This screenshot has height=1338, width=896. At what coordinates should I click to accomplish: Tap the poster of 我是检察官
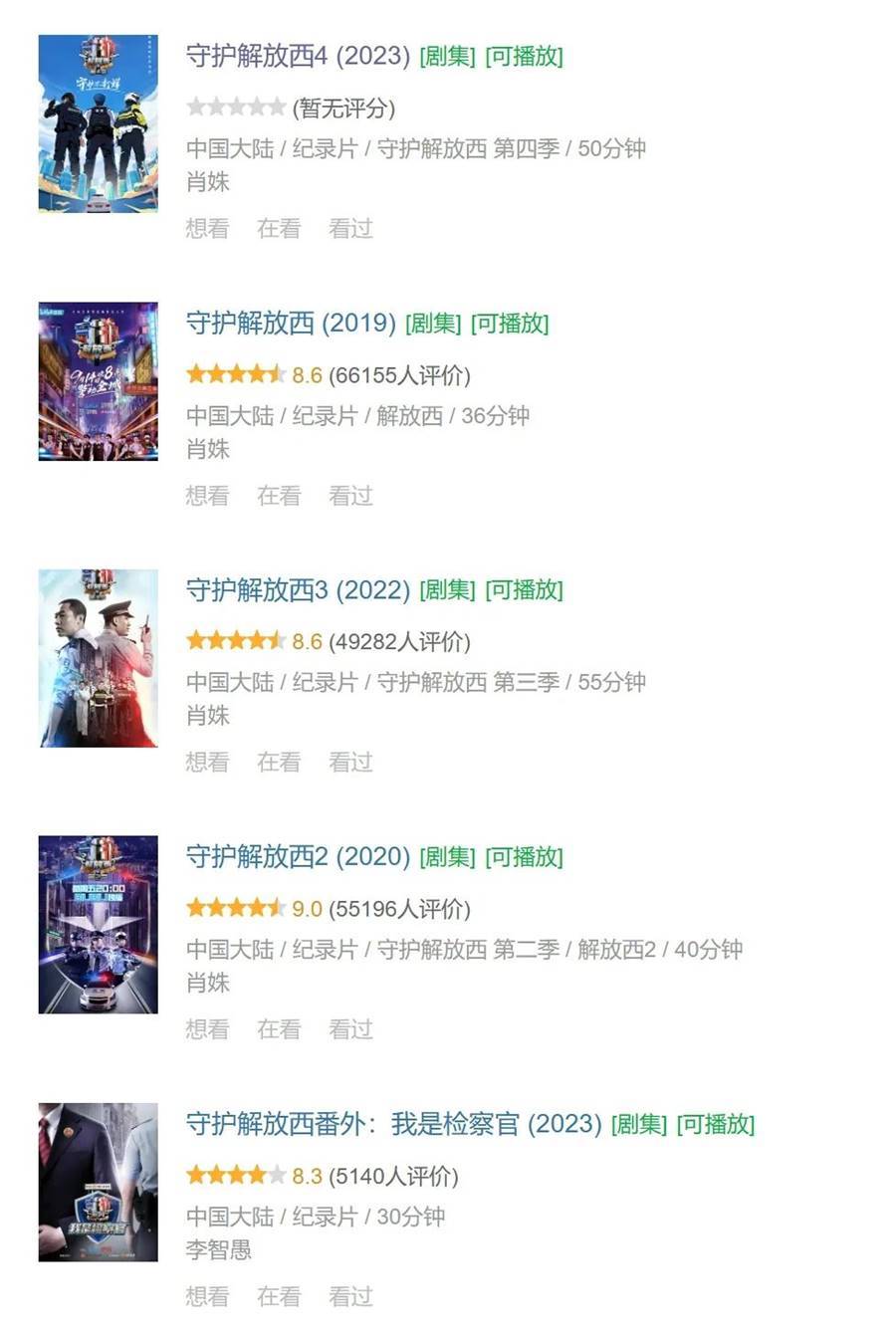pyautogui.click(x=98, y=1182)
